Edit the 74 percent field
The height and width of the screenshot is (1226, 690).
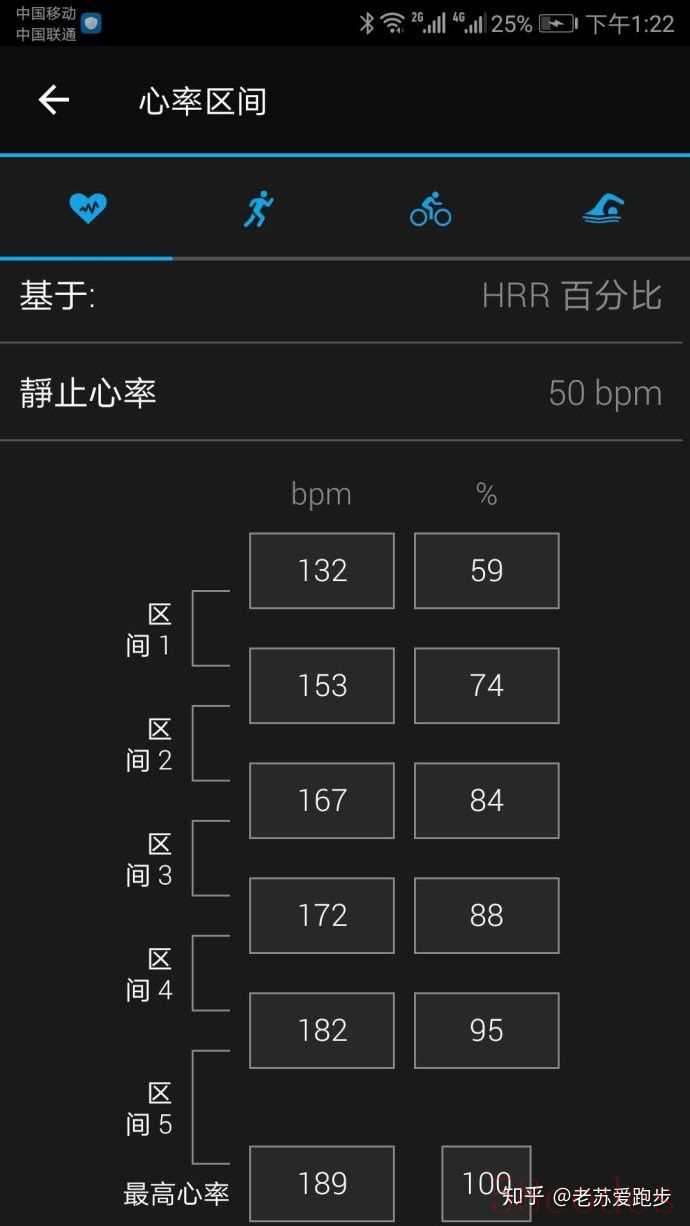[487, 686]
